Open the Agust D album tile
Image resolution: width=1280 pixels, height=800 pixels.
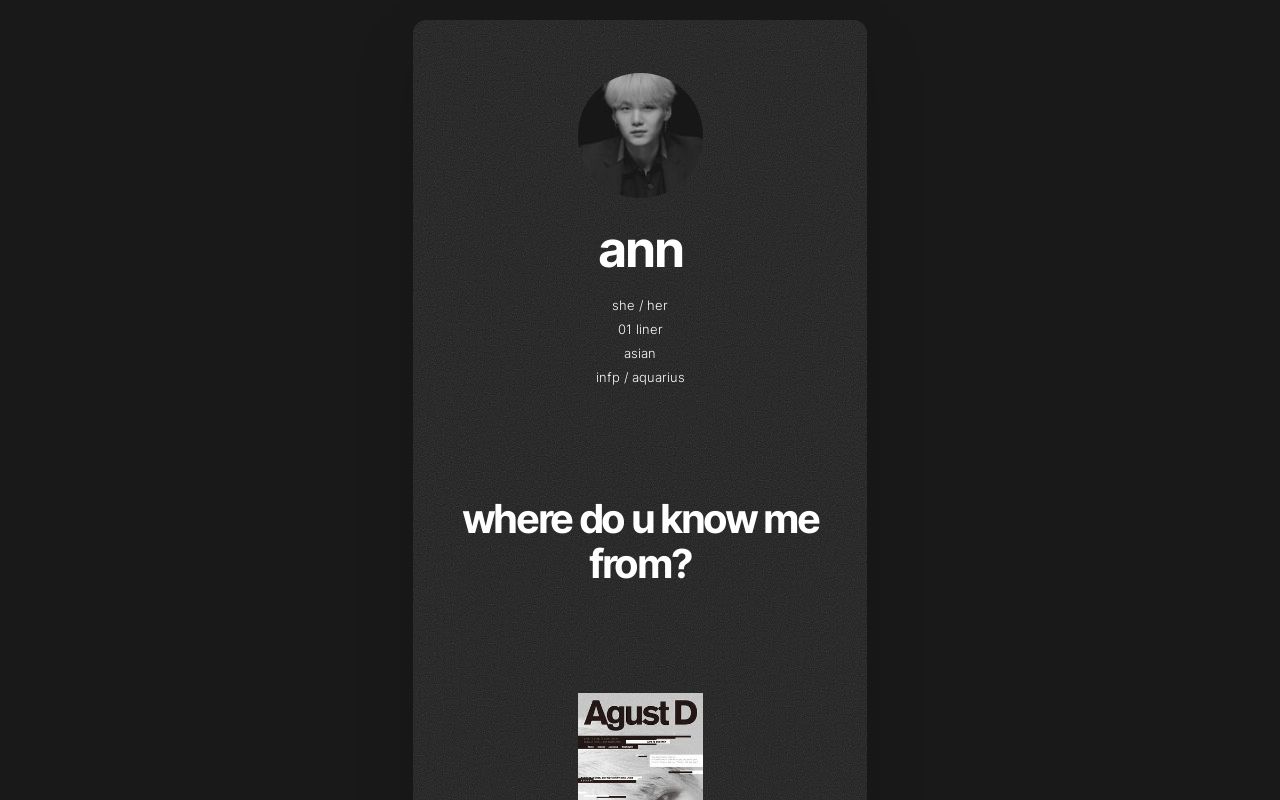point(640,746)
